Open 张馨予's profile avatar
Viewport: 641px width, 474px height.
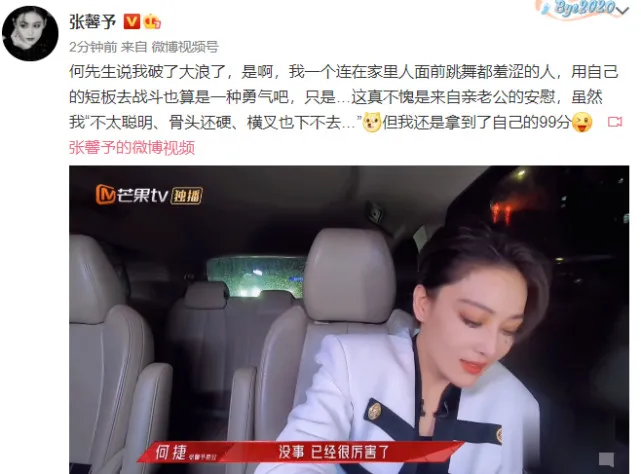coord(30,31)
